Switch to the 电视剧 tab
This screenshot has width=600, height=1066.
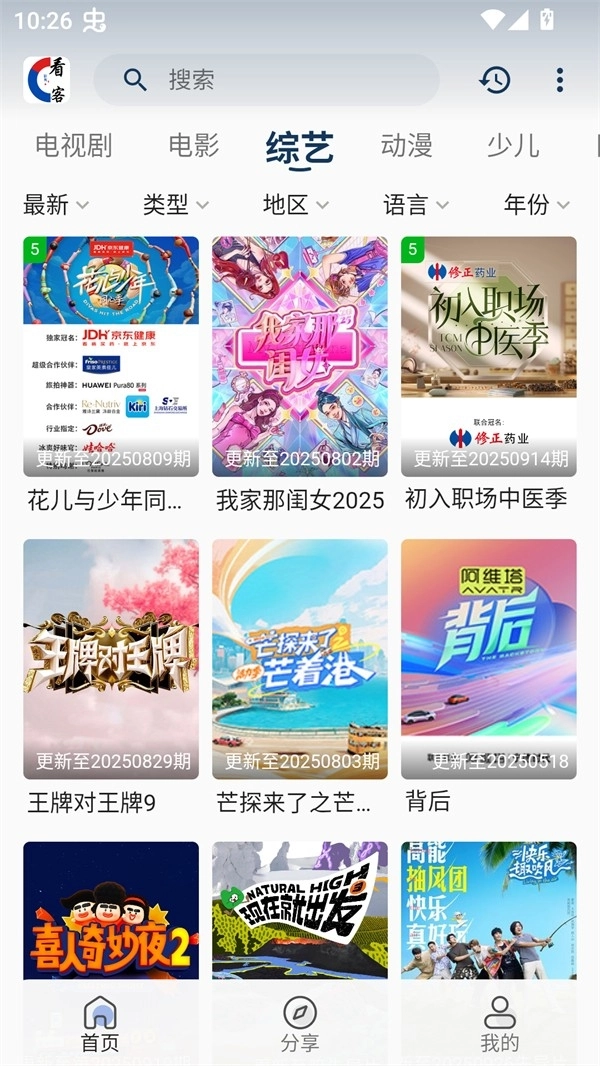[74, 146]
